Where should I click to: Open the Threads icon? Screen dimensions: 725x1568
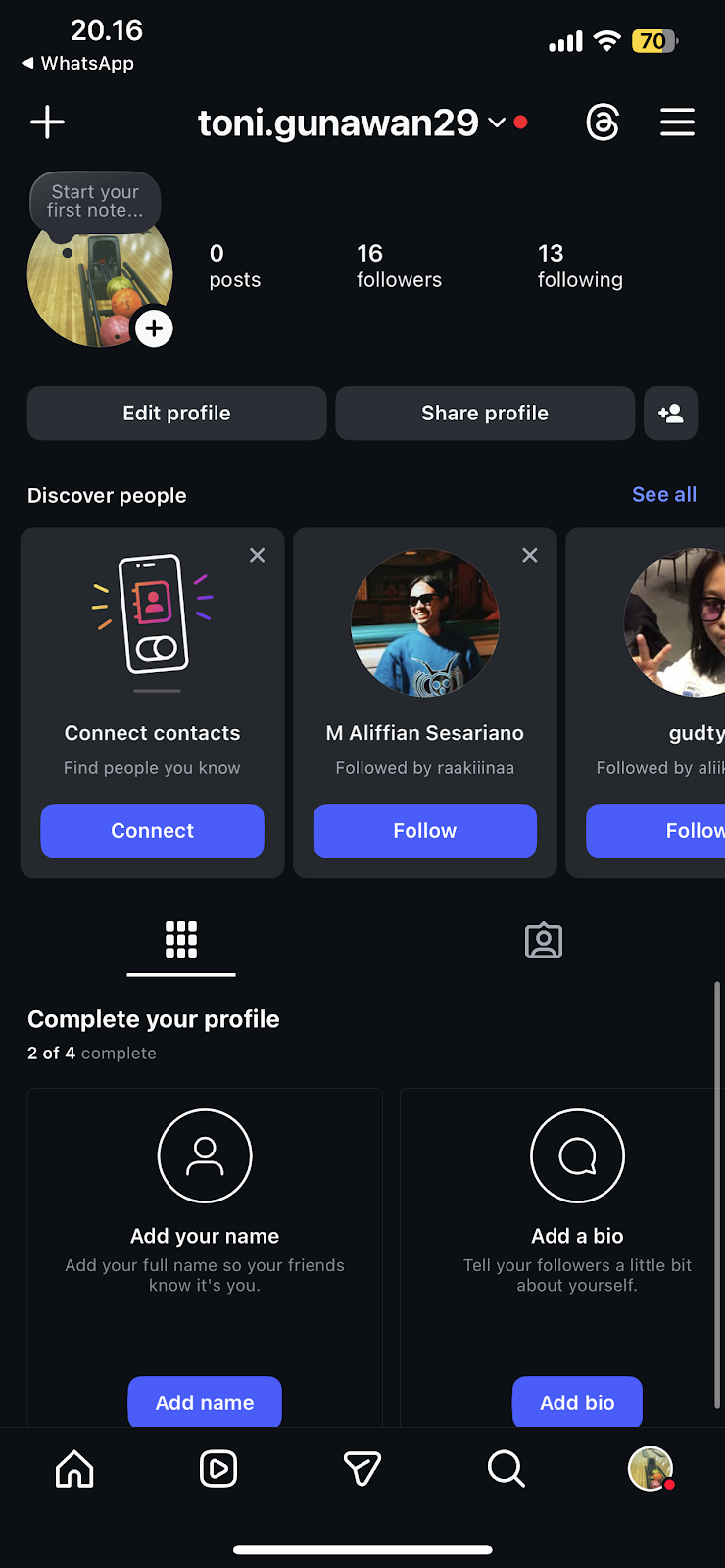(x=603, y=122)
